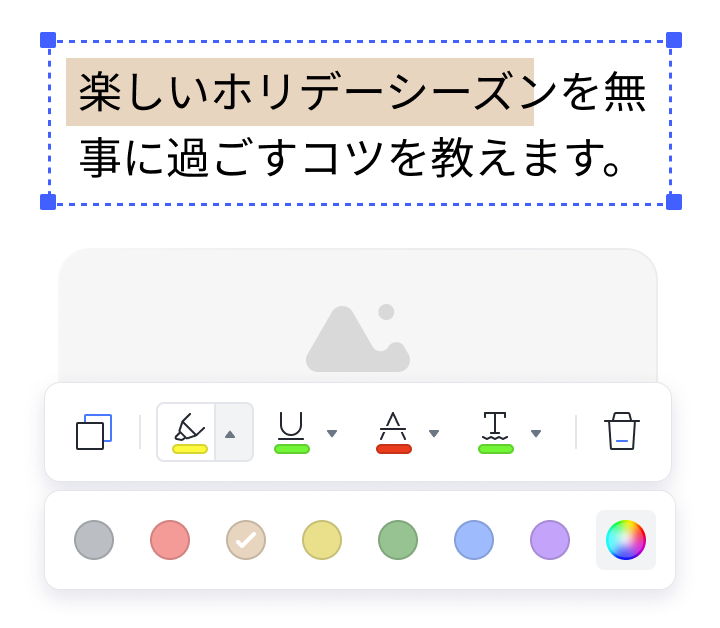Viewport: 720px width, 628px height.
Task: Delete the annotation with the trash icon
Action: click(621, 432)
